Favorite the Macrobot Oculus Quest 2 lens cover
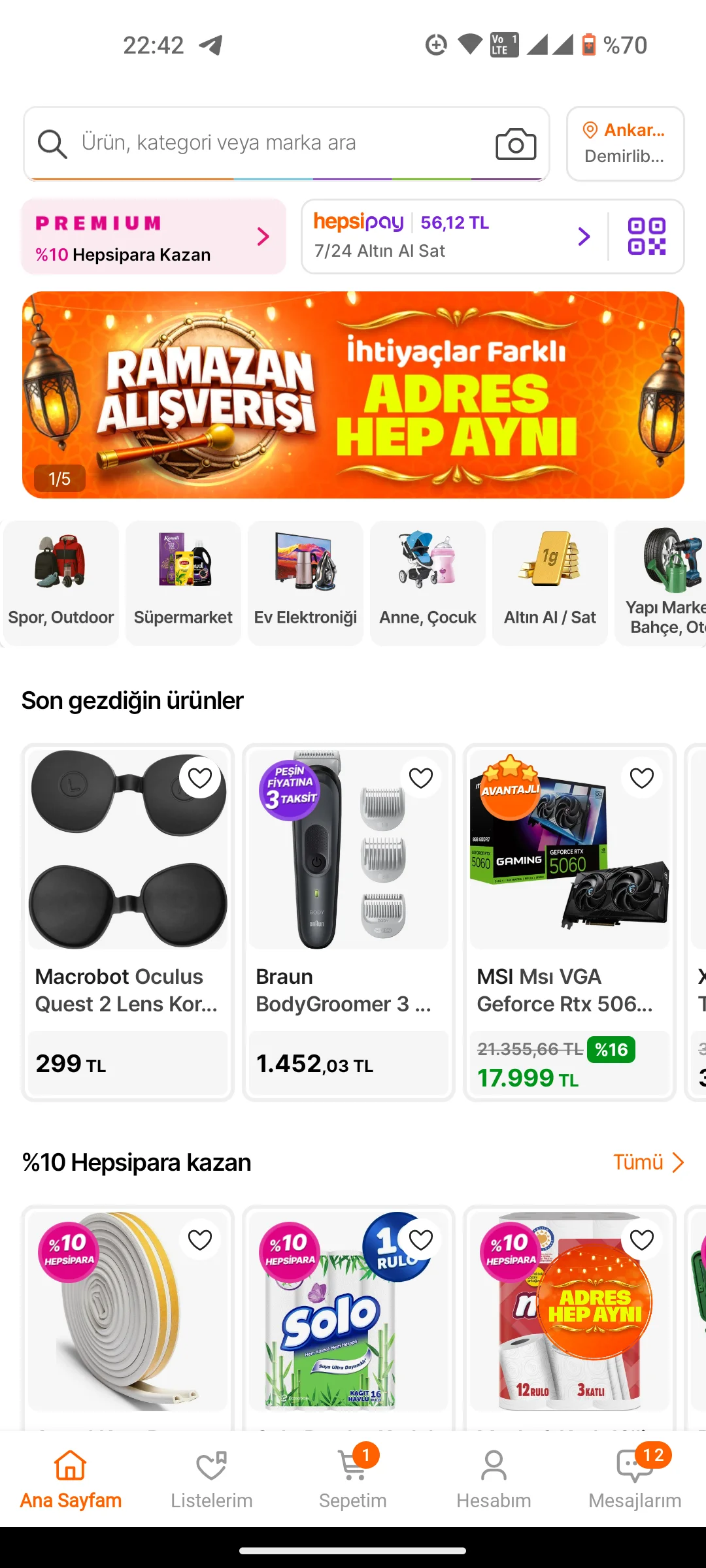The image size is (706, 1568). (x=200, y=778)
